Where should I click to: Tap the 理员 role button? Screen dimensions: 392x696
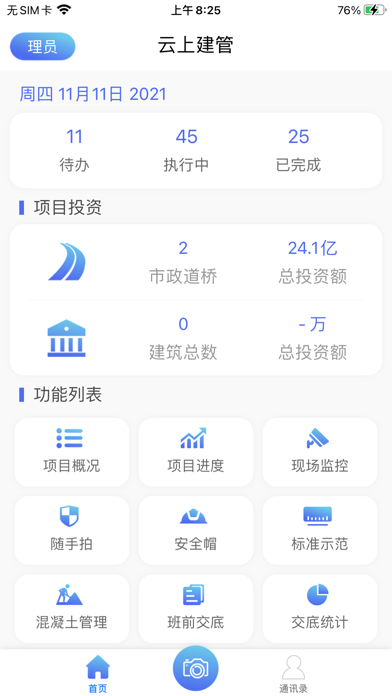(x=43, y=46)
